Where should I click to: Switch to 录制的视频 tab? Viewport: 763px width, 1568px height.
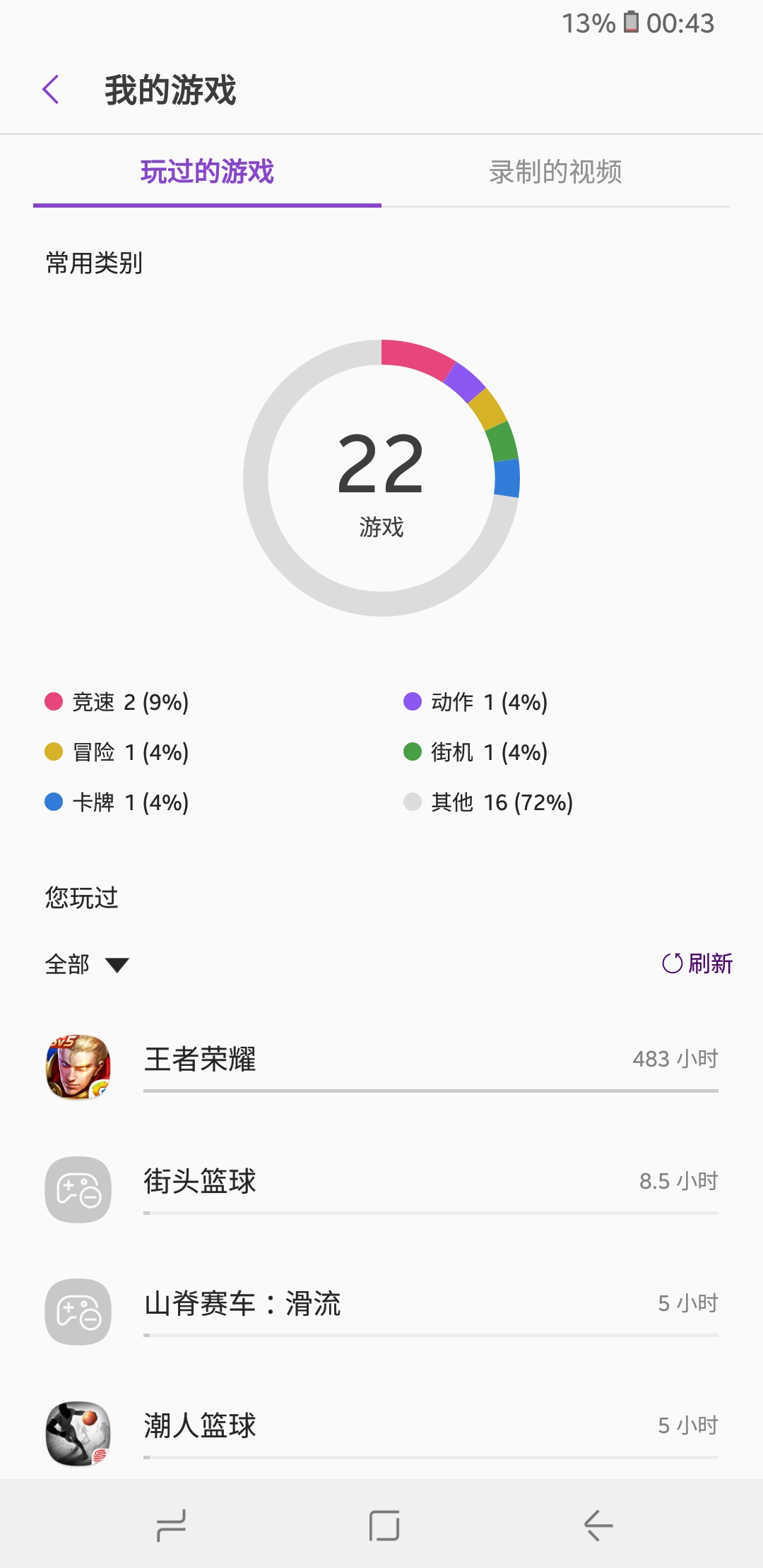point(555,172)
